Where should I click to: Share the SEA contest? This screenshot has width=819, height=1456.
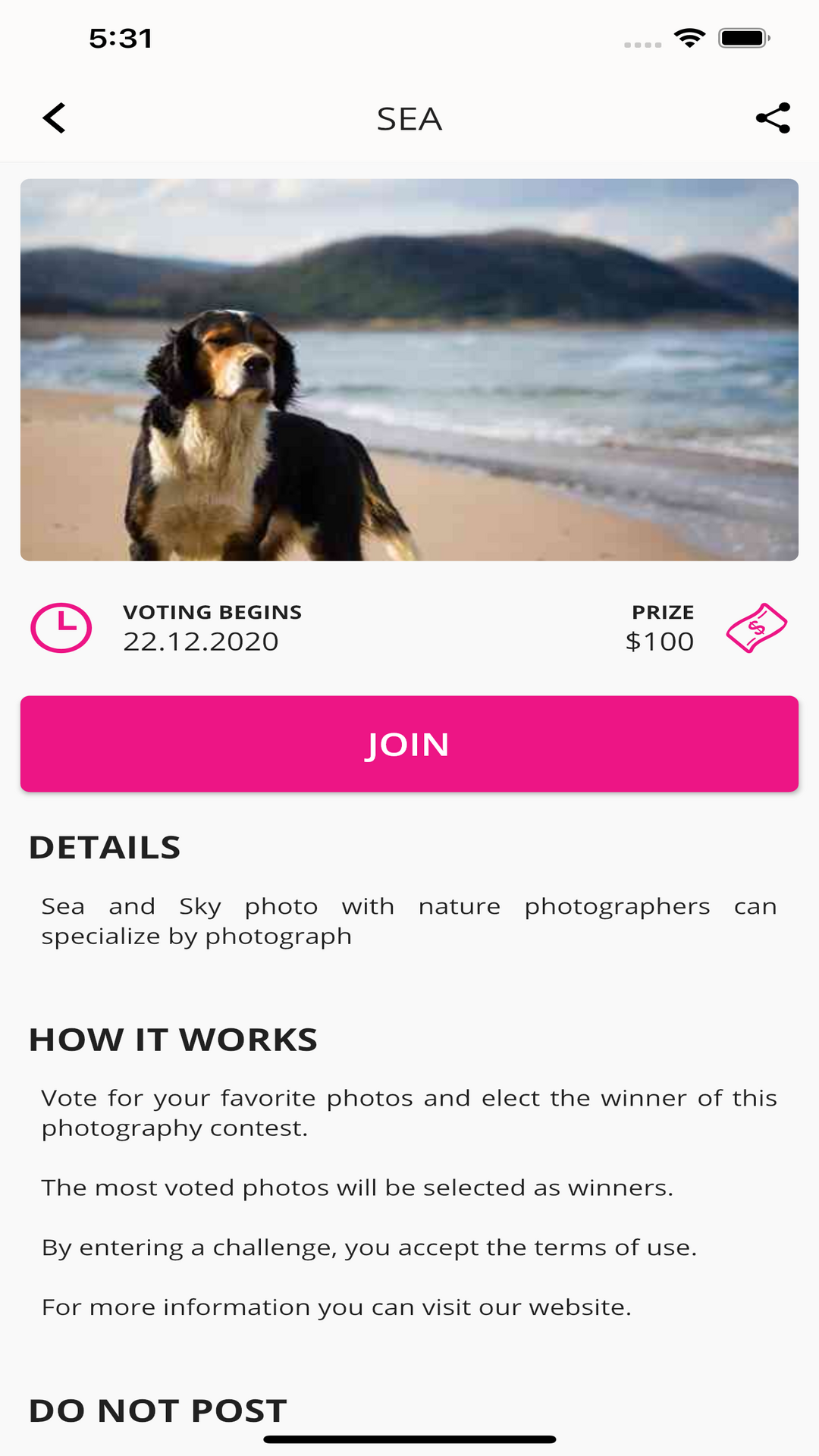(773, 118)
